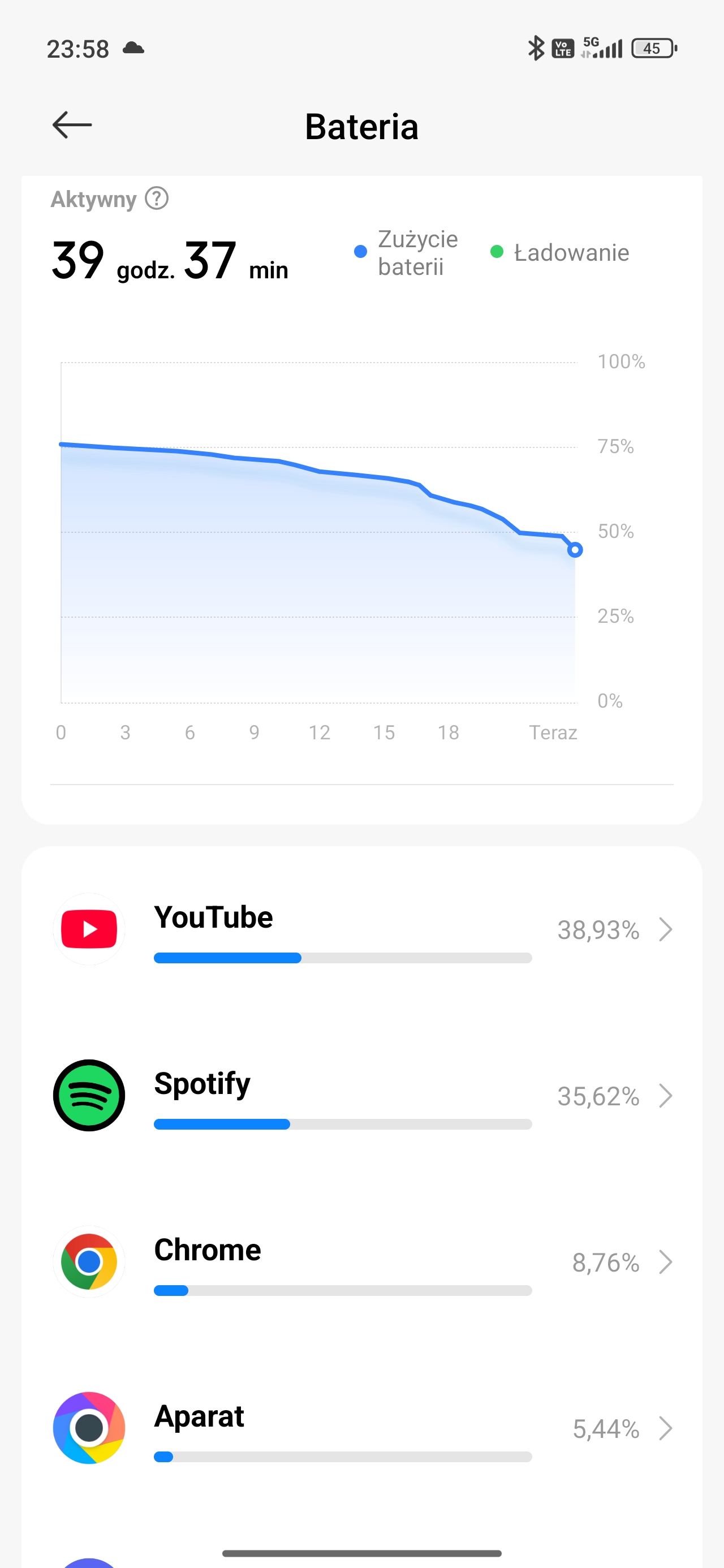The width and height of the screenshot is (724, 1568).
Task: View Spotify battery usage details
Action: pos(361,1096)
